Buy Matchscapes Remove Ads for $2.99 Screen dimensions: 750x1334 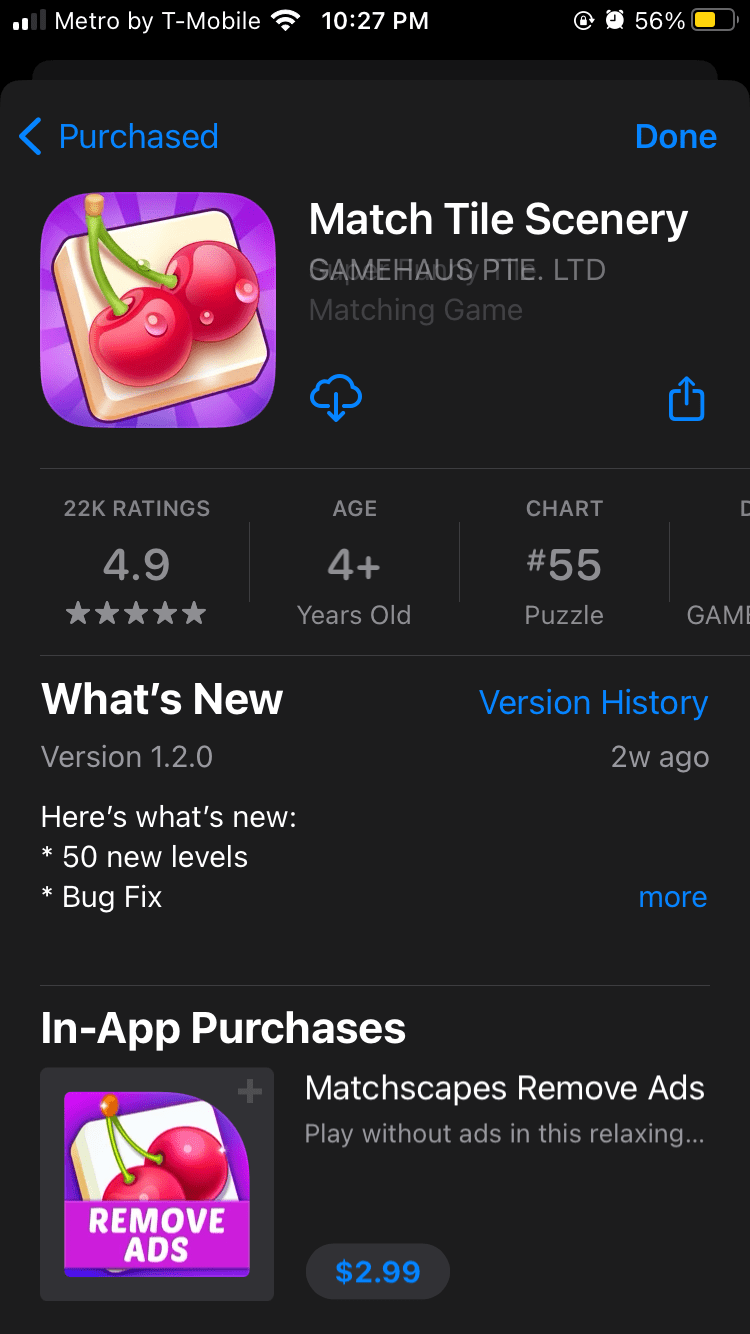click(377, 1271)
